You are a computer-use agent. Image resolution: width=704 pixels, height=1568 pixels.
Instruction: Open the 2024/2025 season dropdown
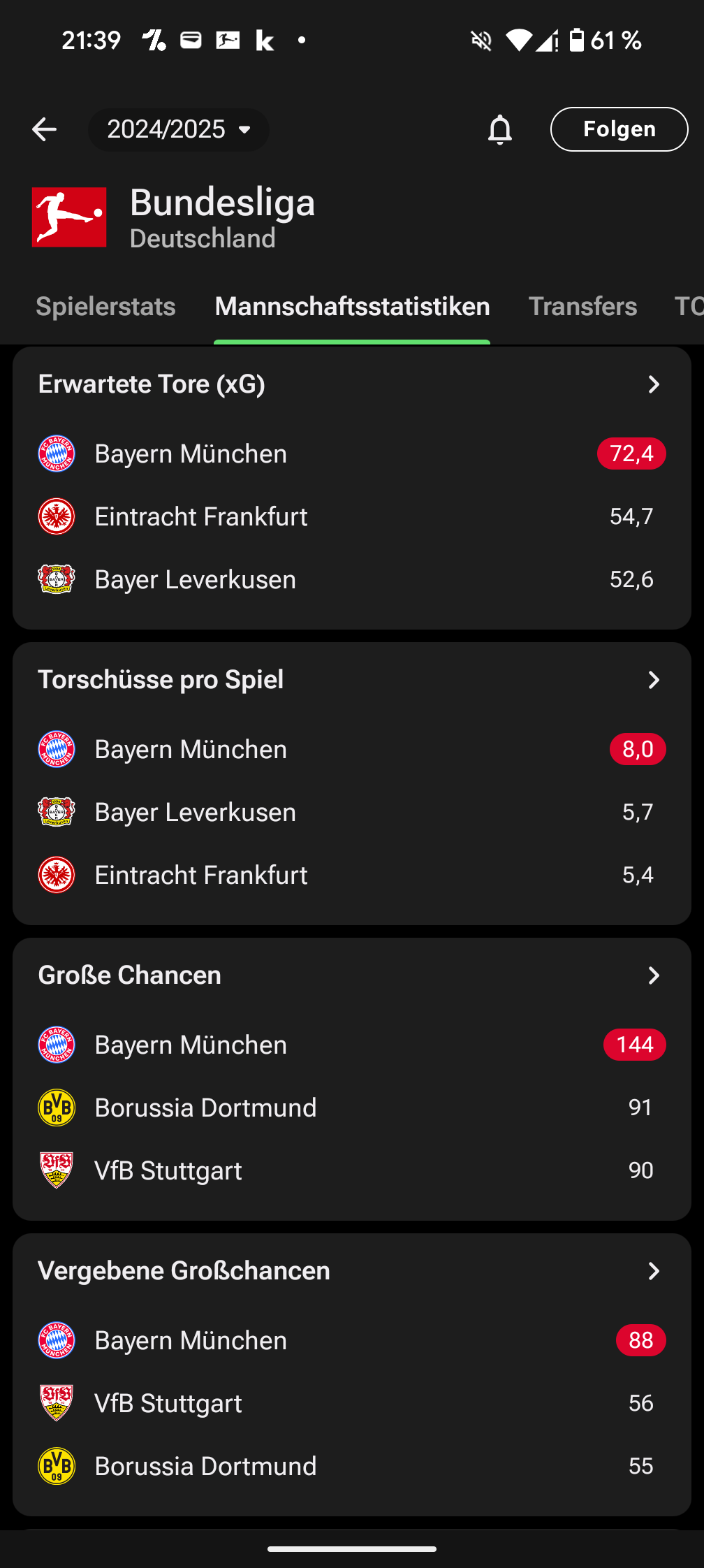coord(179,129)
